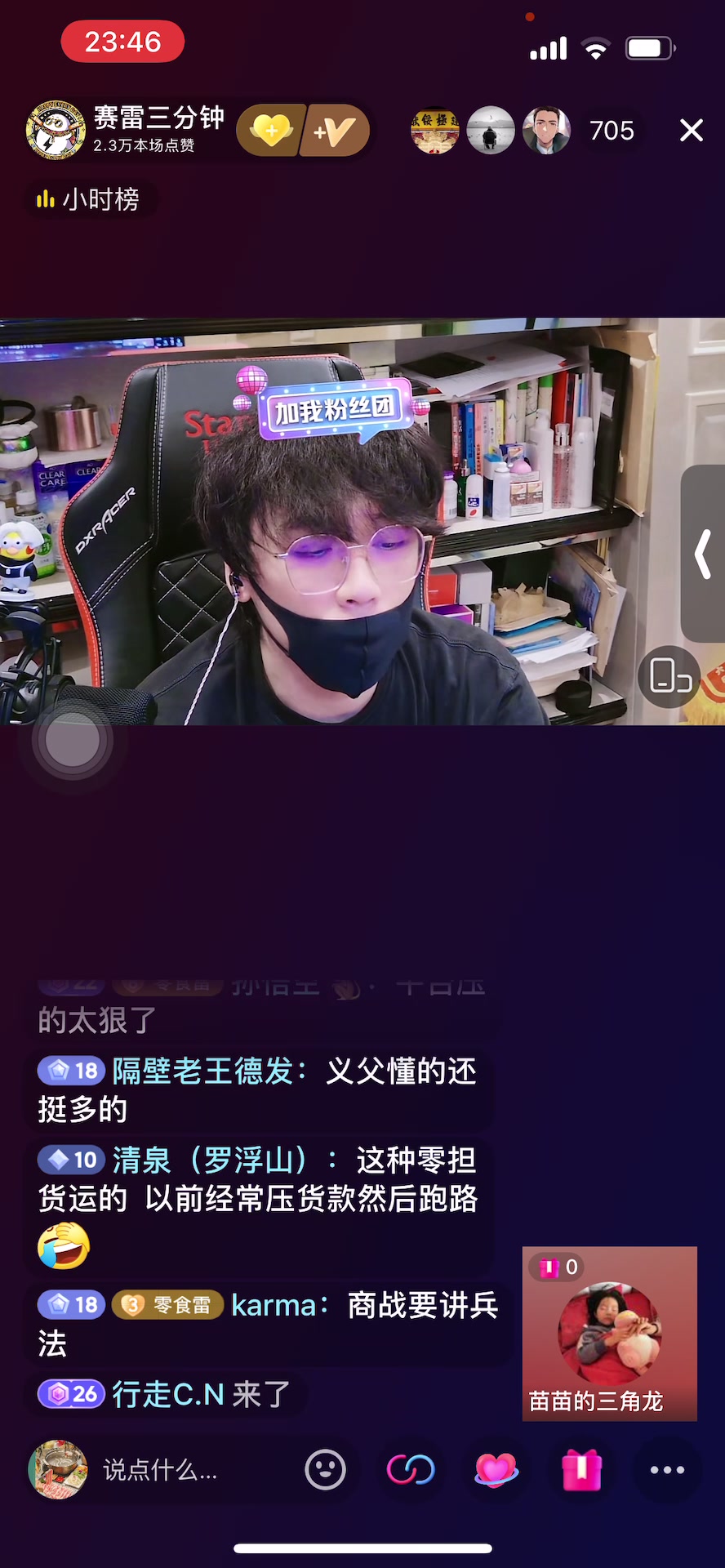Open the top-ranked viewer's avatar
The image size is (725, 1568).
(x=434, y=130)
